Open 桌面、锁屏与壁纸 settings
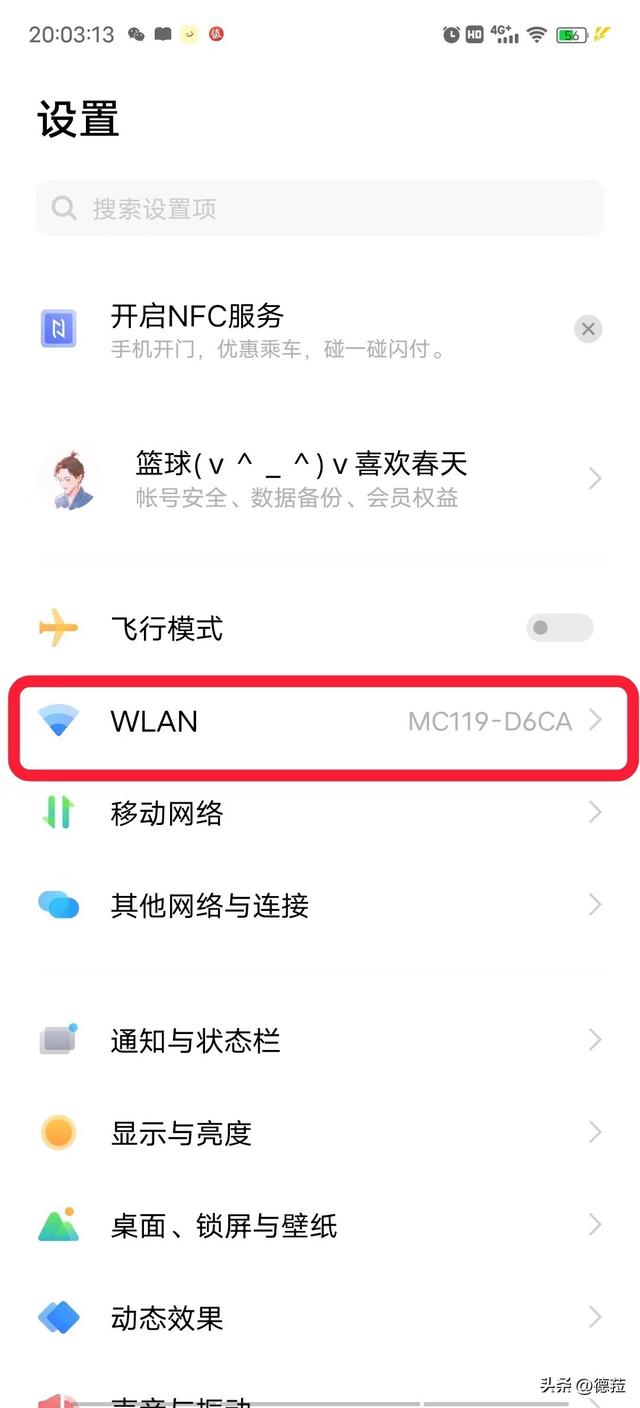640x1408 pixels. coord(320,1225)
